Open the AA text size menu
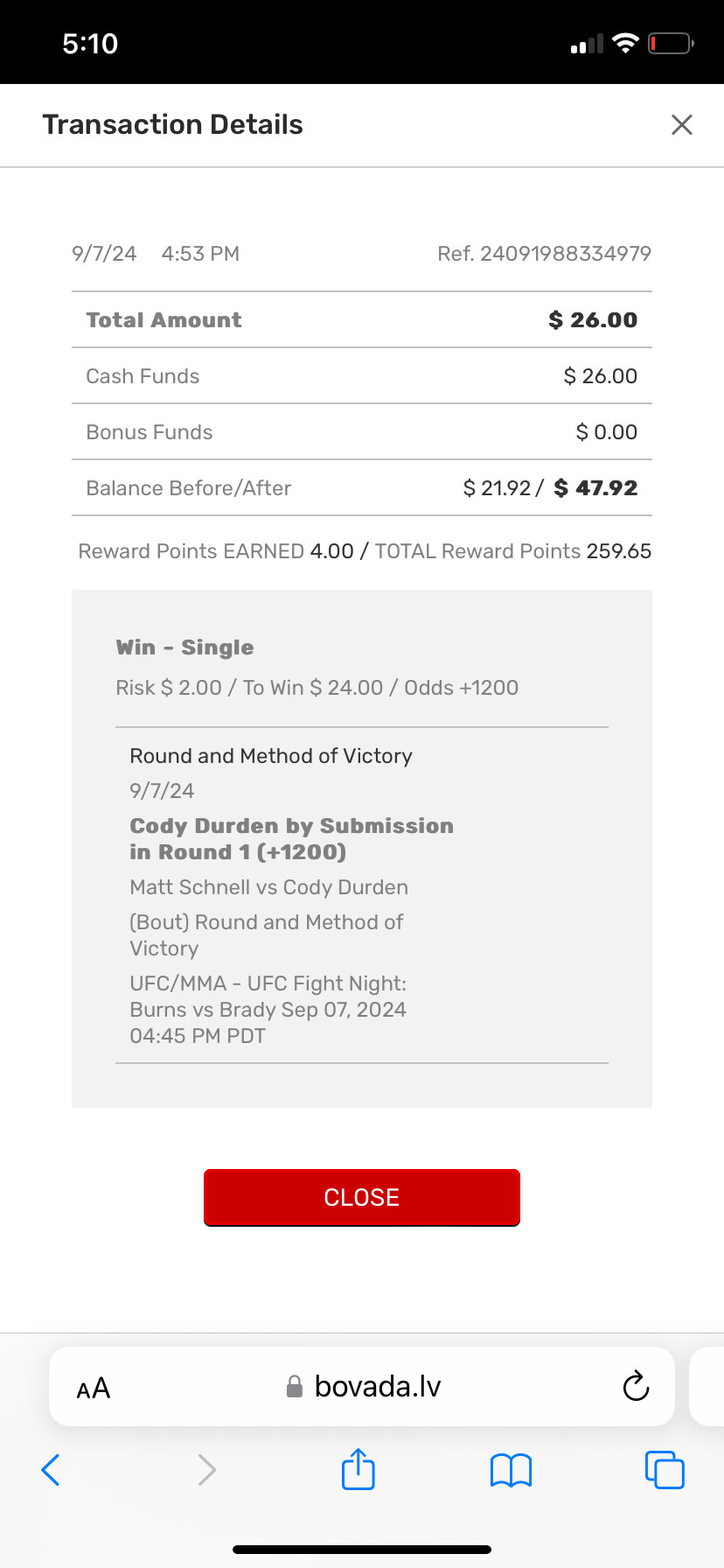Viewport: 724px width, 1568px height. coord(94,1388)
